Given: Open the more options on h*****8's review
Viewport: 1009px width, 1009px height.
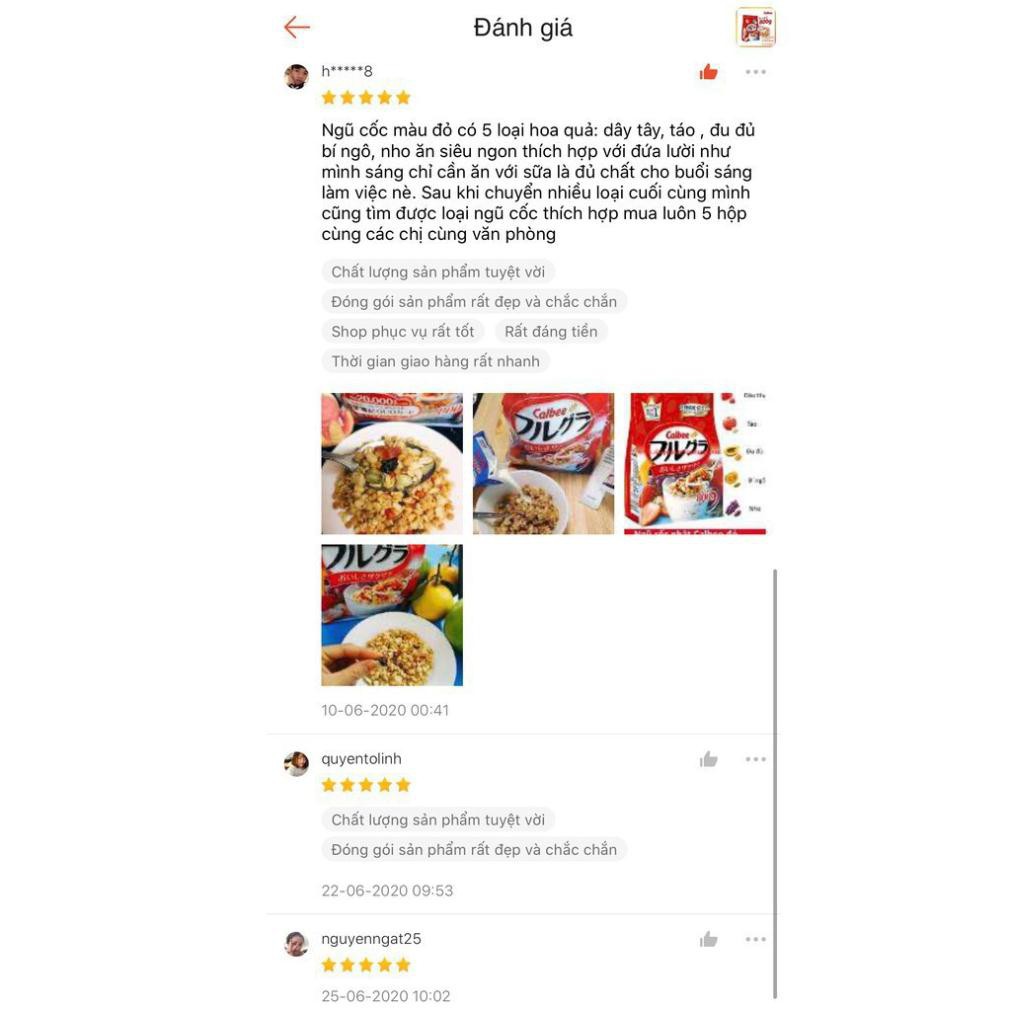Looking at the screenshot, I should pos(755,72).
